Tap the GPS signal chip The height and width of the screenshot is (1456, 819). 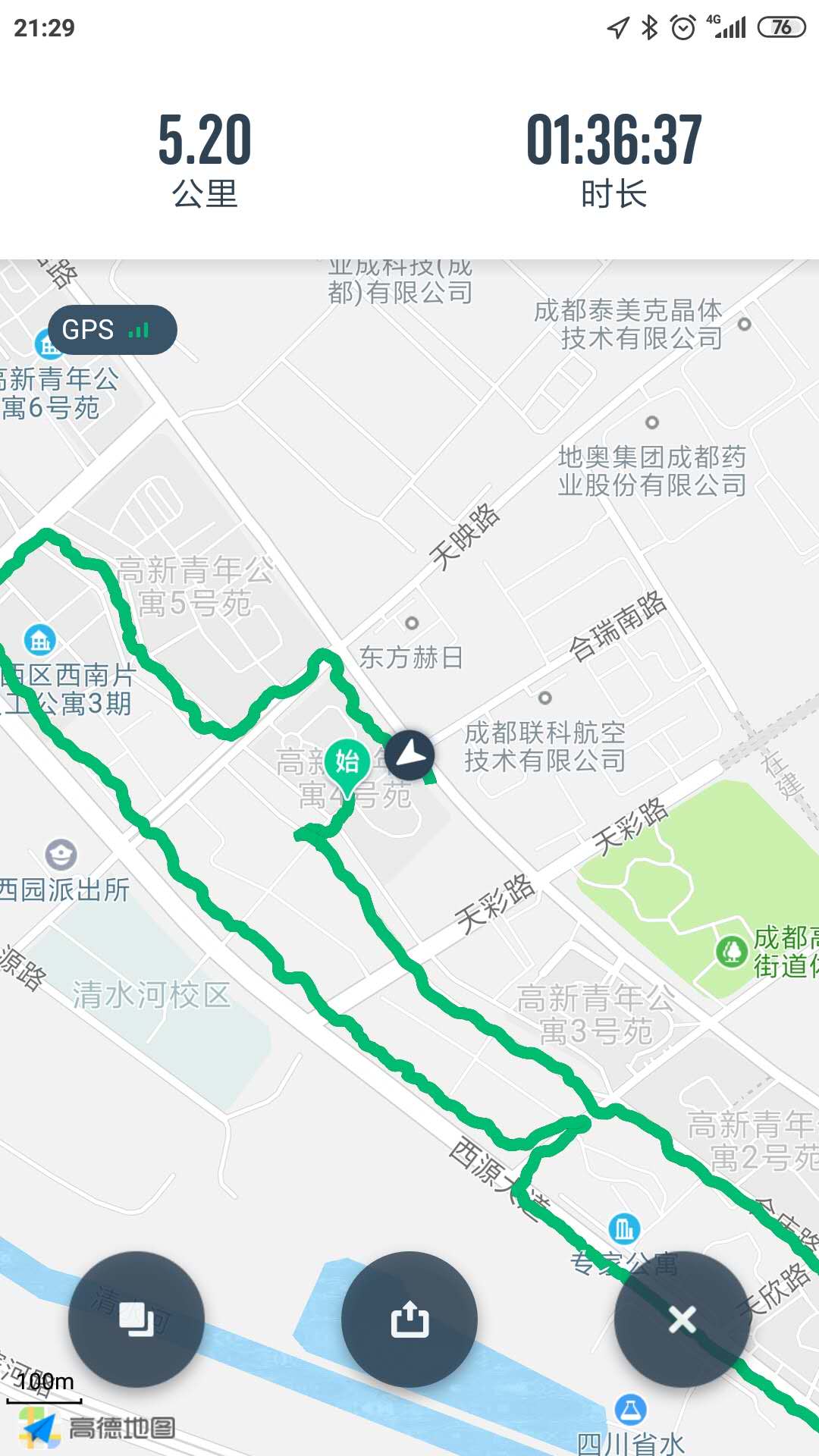click(x=112, y=330)
